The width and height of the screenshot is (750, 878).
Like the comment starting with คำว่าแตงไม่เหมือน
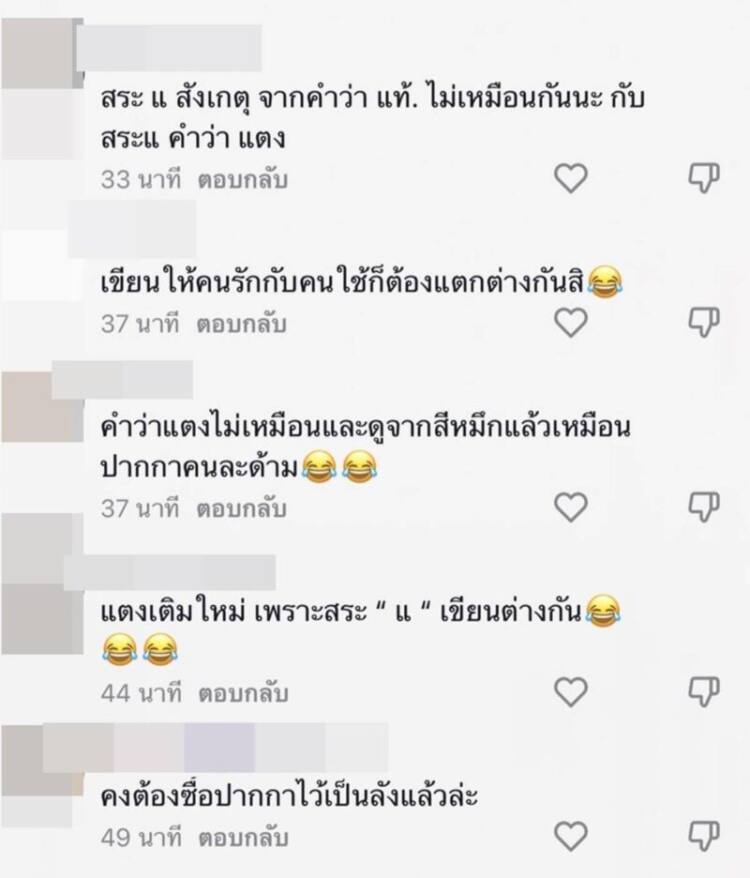571,507
